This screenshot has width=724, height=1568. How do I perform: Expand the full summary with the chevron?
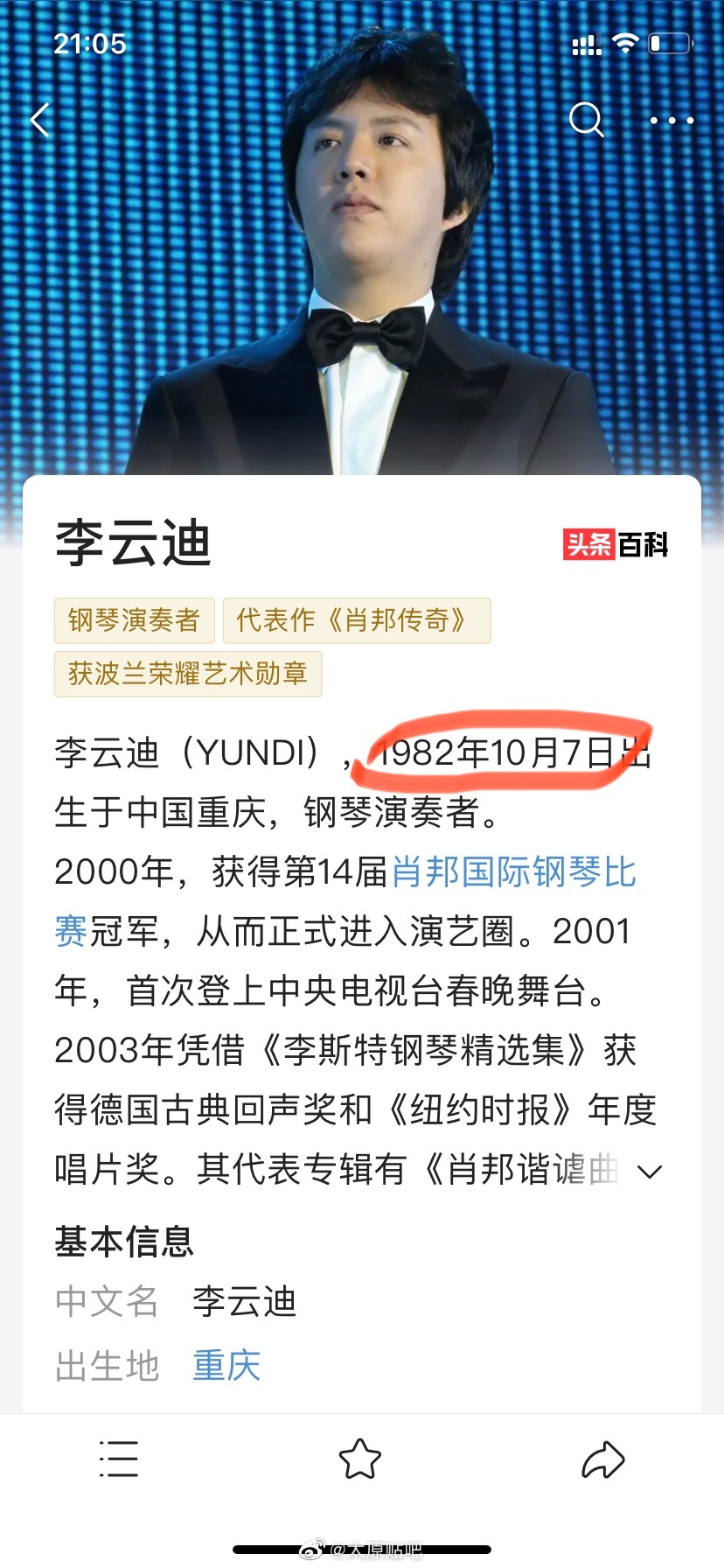[650, 1172]
